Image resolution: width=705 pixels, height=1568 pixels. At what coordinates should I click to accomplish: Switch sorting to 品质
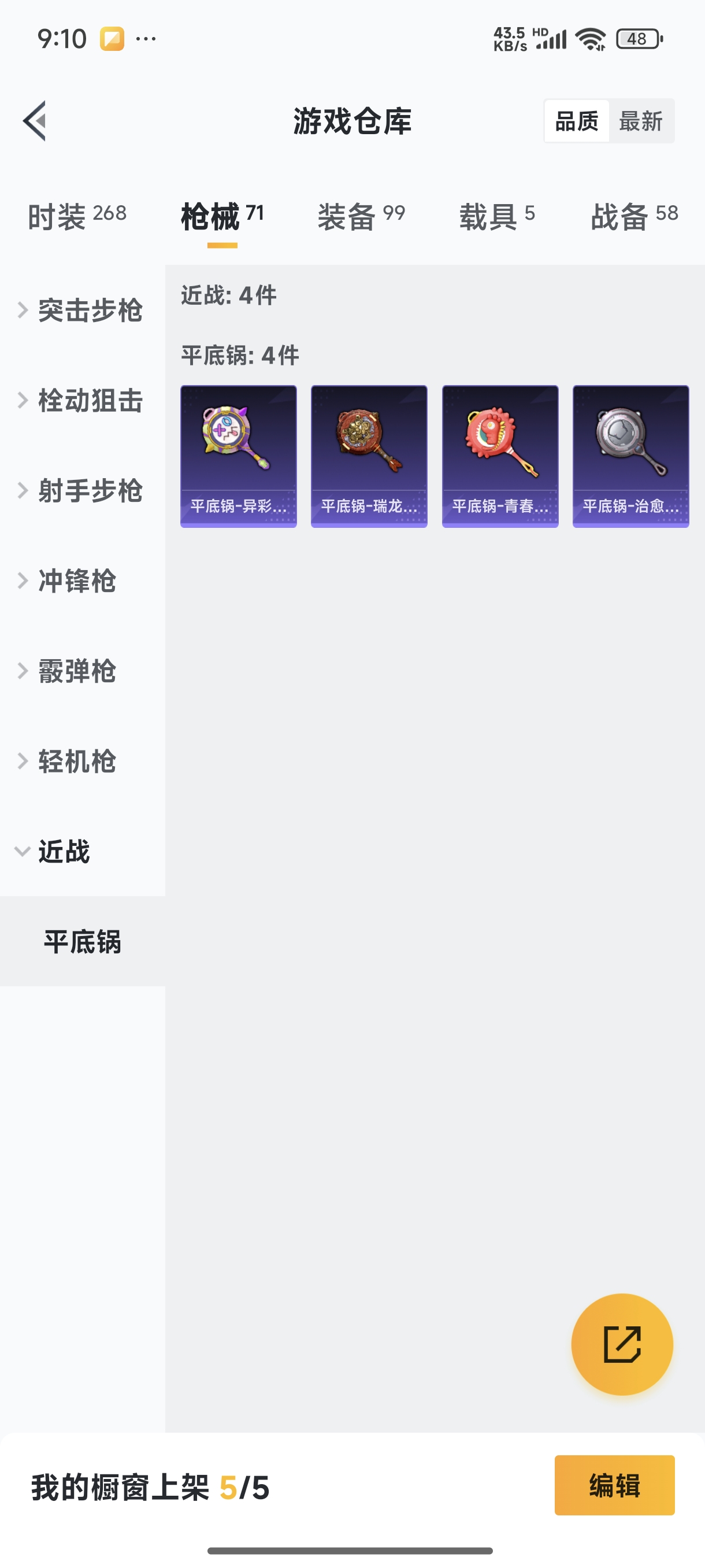pyautogui.click(x=576, y=120)
